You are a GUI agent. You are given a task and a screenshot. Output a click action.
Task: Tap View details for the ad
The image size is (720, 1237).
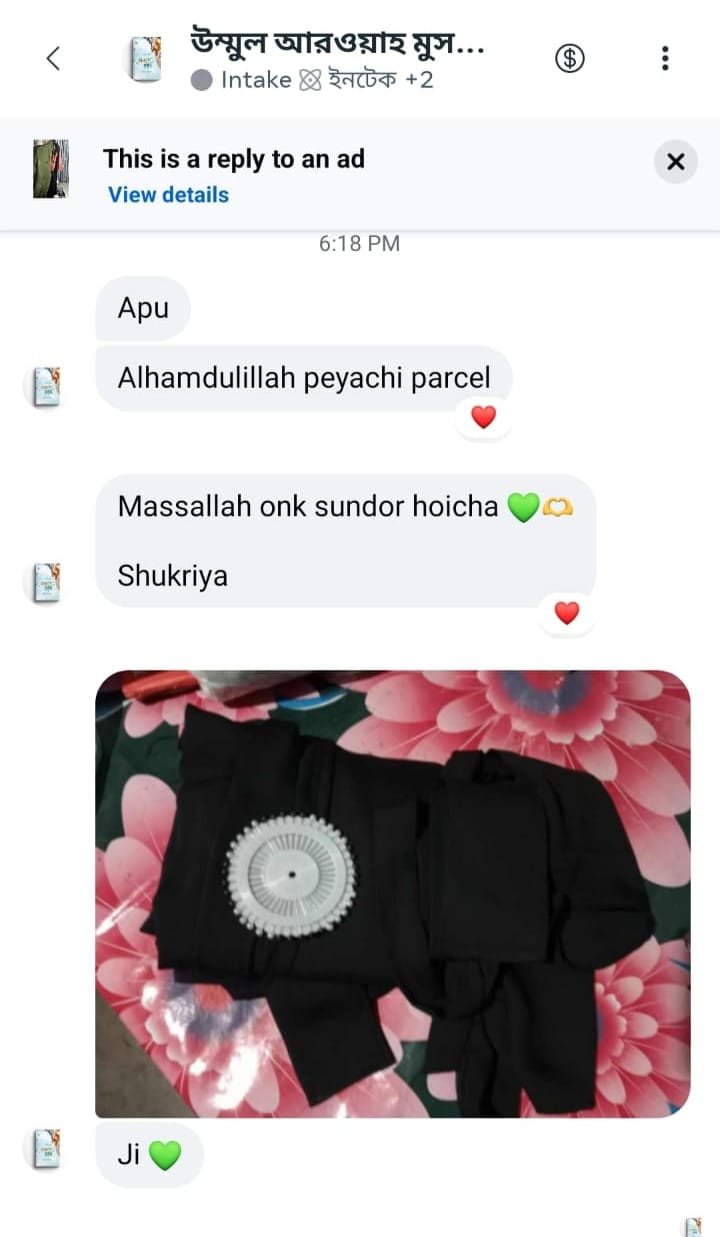[x=168, y=195]
